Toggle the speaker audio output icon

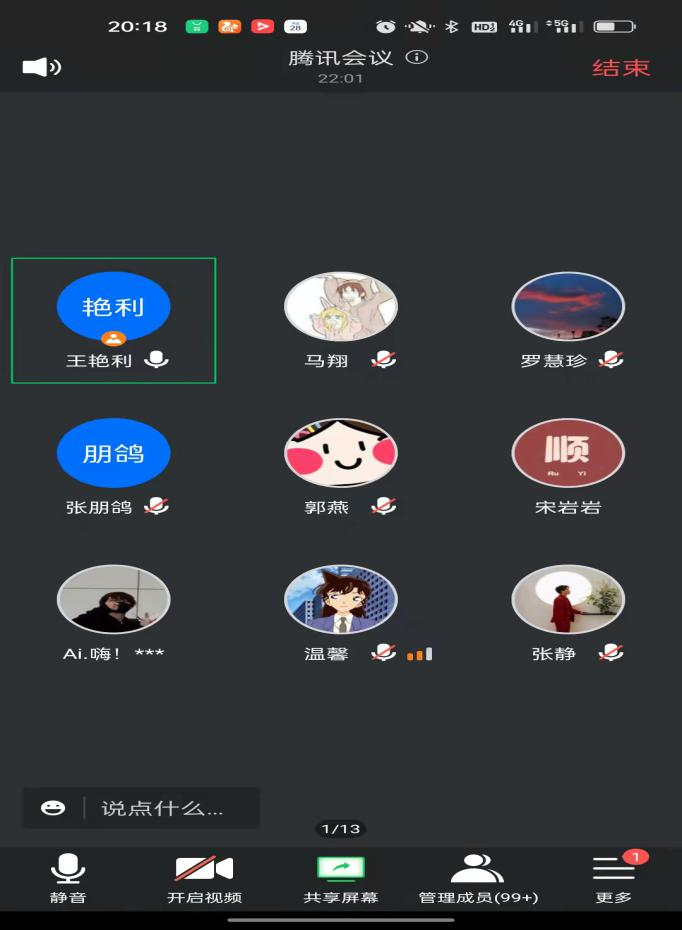pos(41,67)
